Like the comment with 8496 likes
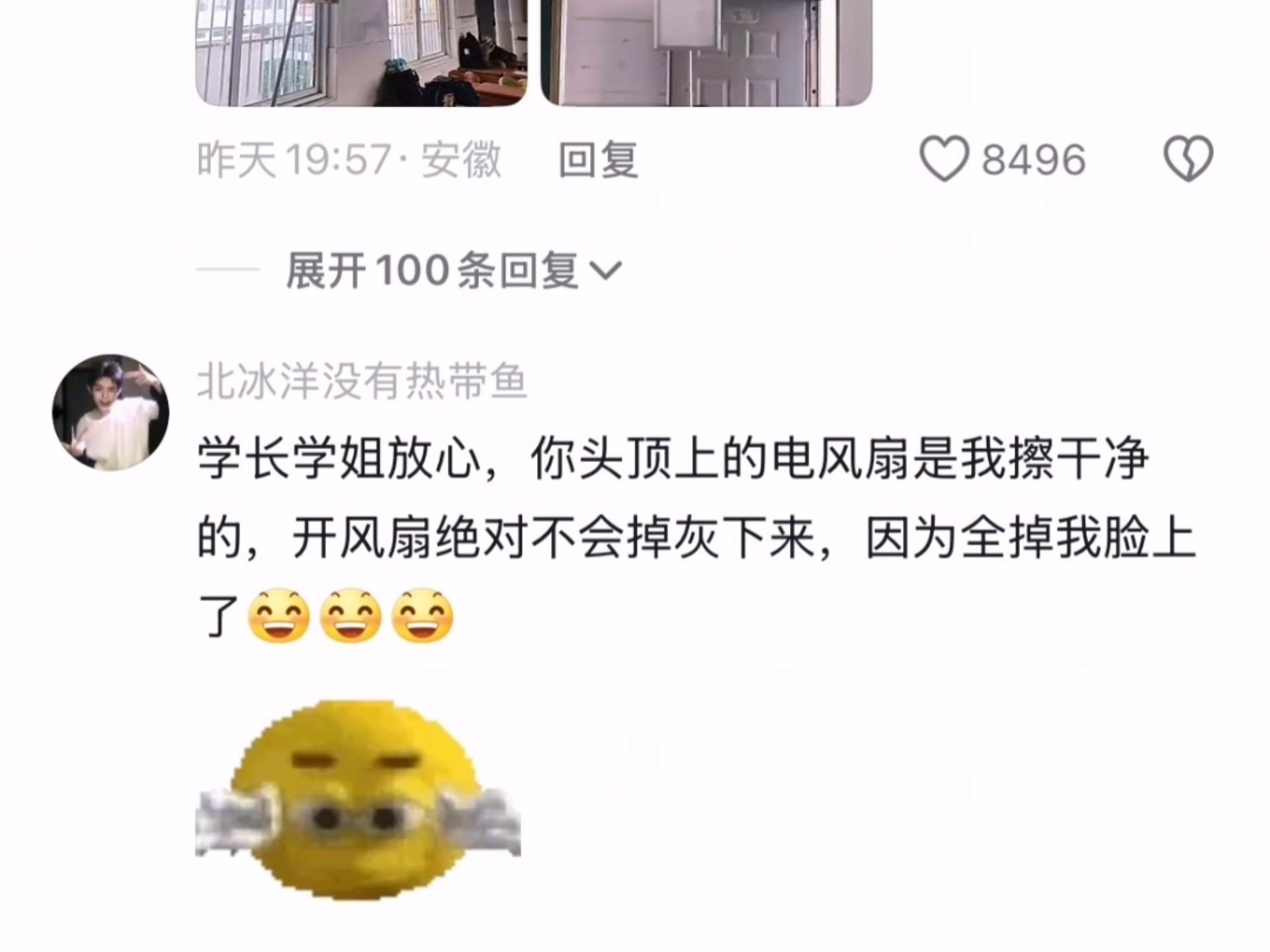This screenshot has height=952, width=1270. tap(944, 159)
